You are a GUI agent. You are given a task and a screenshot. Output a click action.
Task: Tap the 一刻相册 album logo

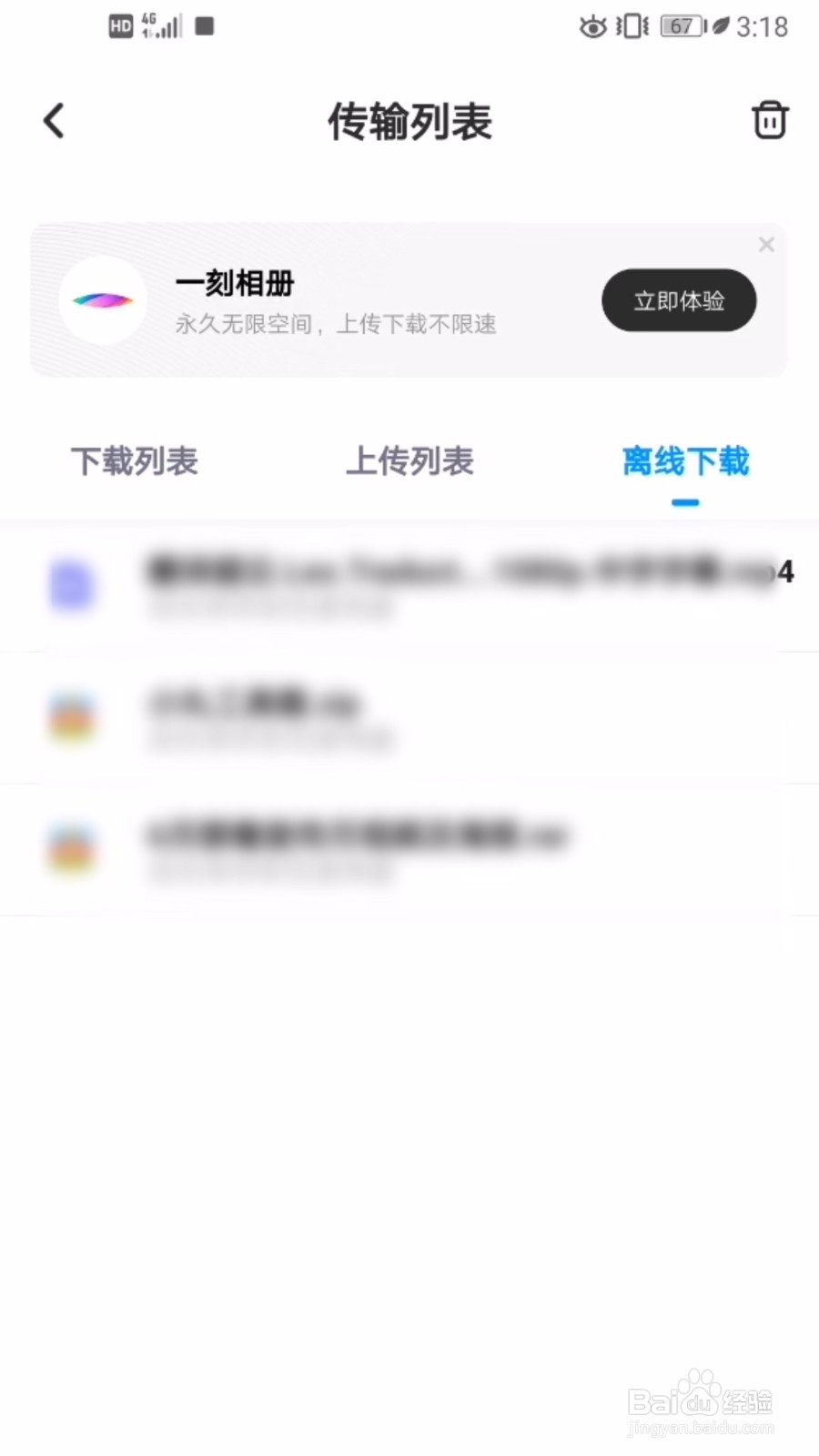(103, 300)
